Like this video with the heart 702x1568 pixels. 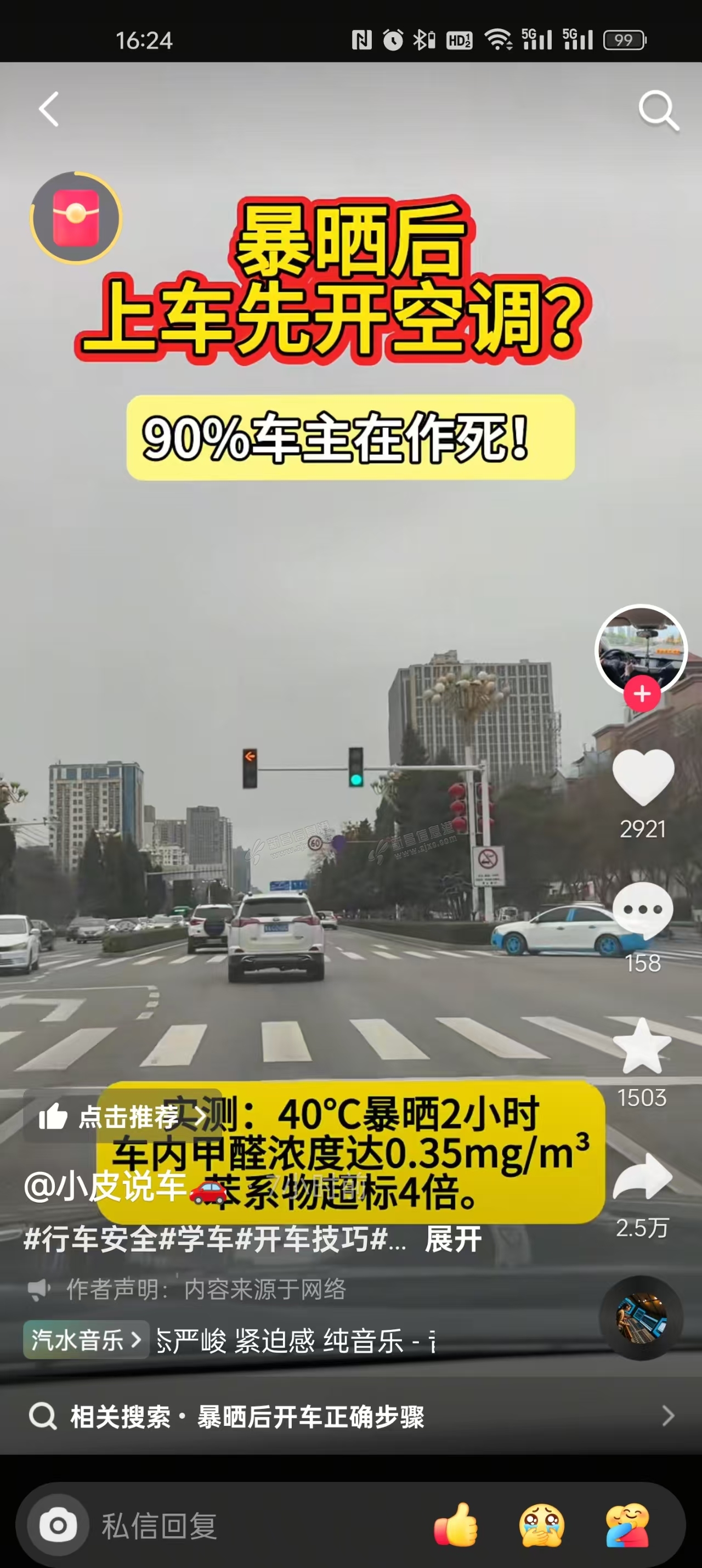pos(642,776)
